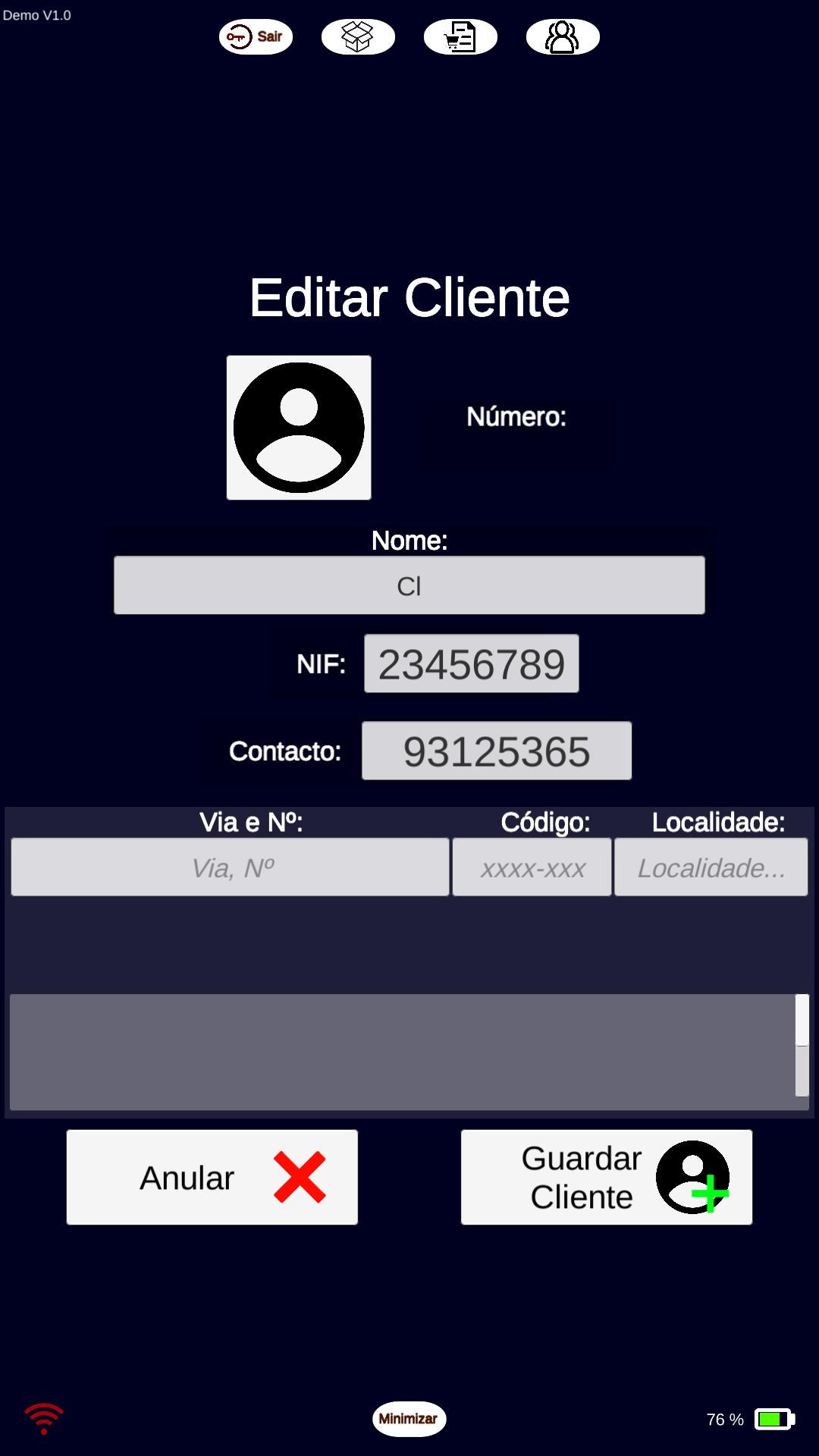This screenshot has height=1456, width=819.
Task: Edit the Contacto phone field
Action: click(497, 751)
